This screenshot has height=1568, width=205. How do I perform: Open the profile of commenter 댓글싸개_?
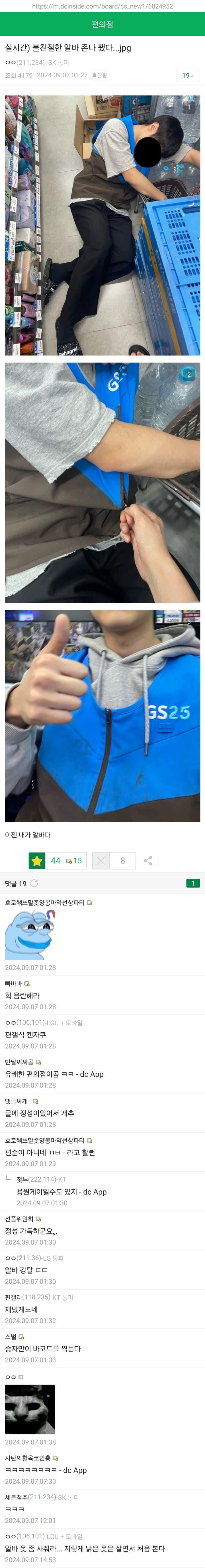point(18,1101)
